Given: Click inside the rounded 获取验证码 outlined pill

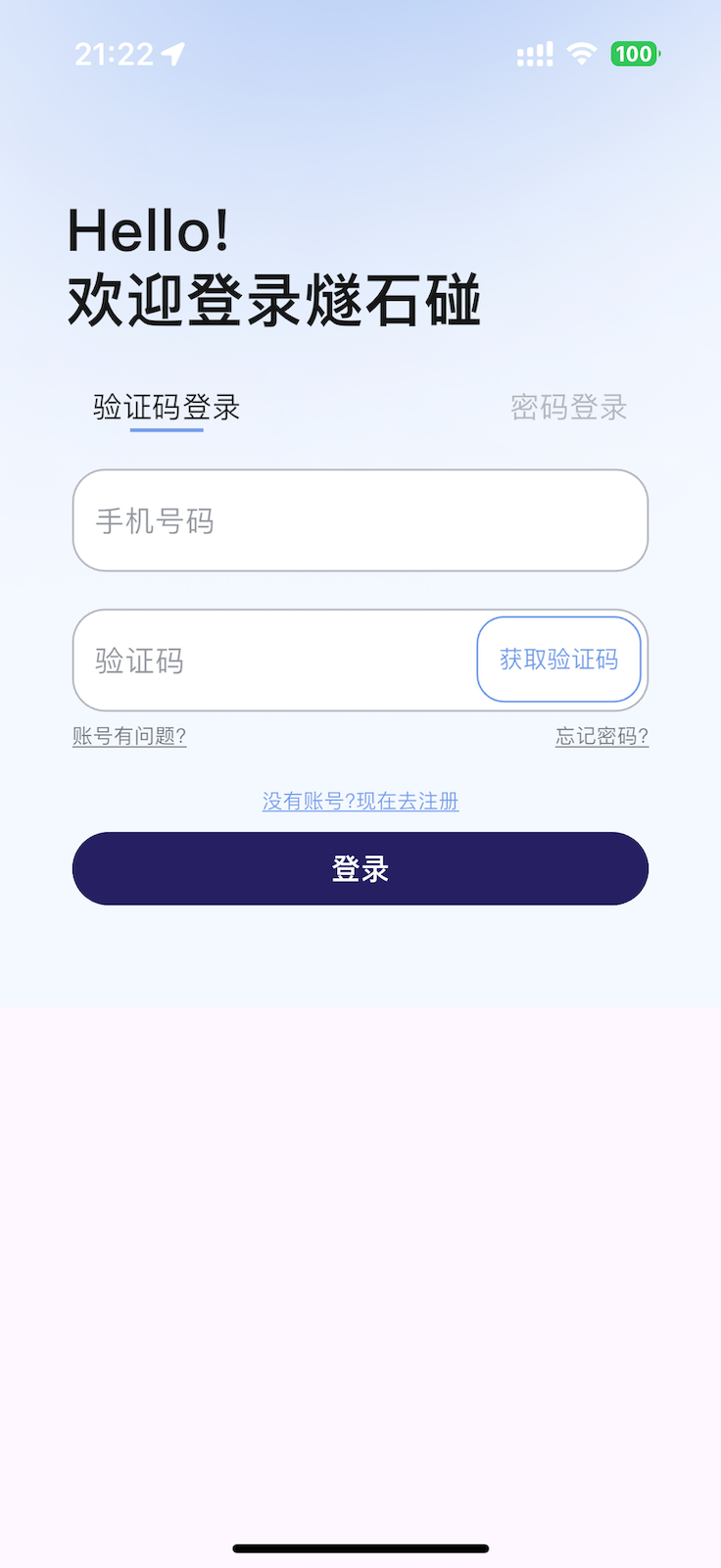Looking at the screenshot, I should pyautogui.click(x=559, y=660).
